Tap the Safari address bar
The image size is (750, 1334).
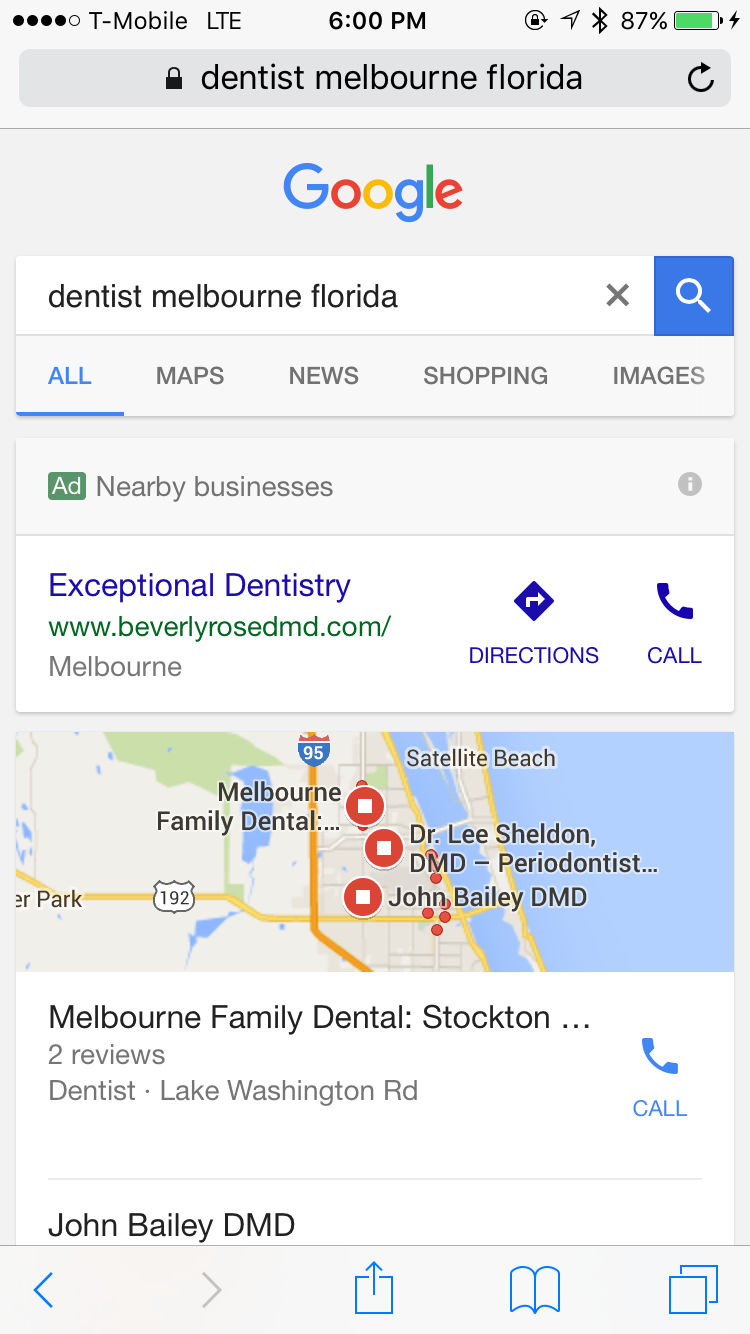click(374, 78)
